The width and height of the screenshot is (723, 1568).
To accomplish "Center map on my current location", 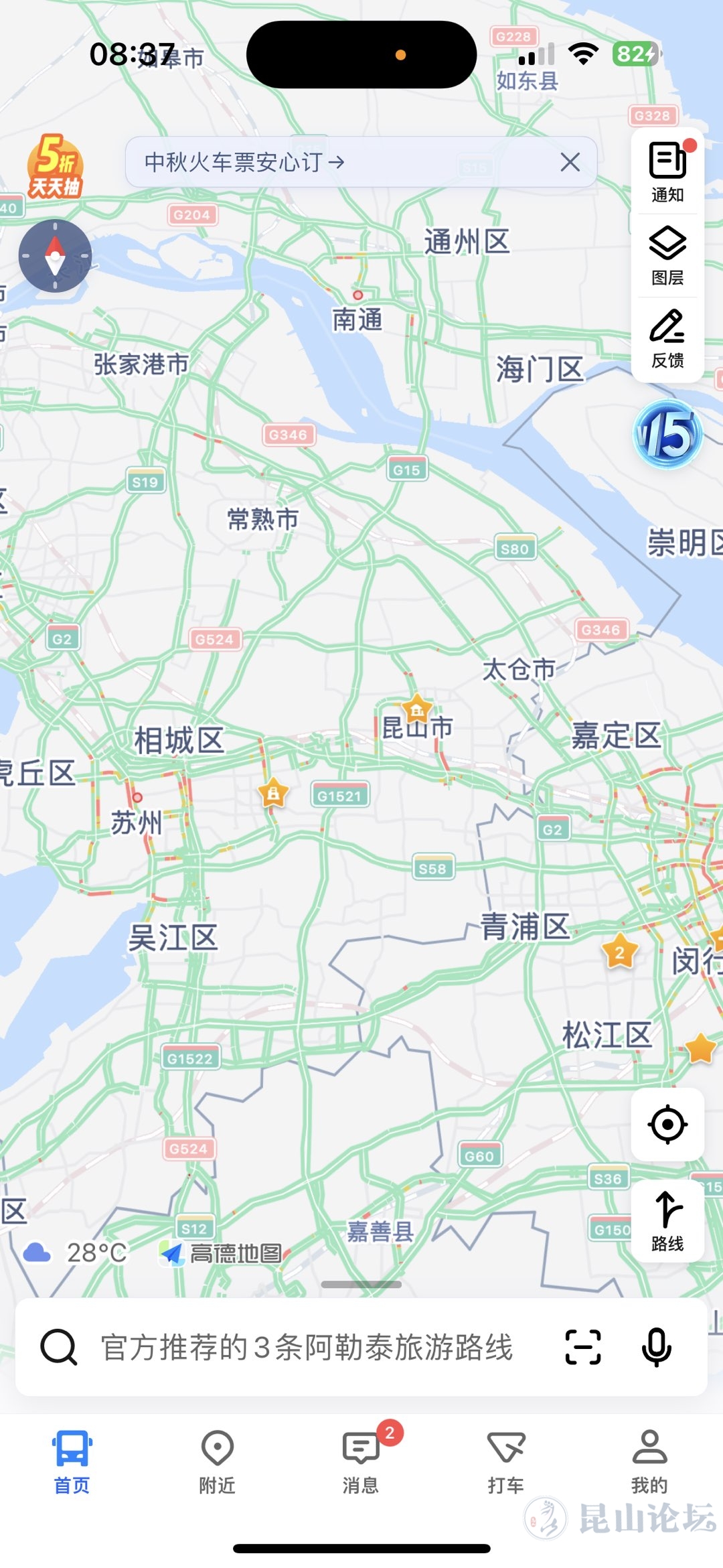I will pyautogui.click(x=667, y=1125).
